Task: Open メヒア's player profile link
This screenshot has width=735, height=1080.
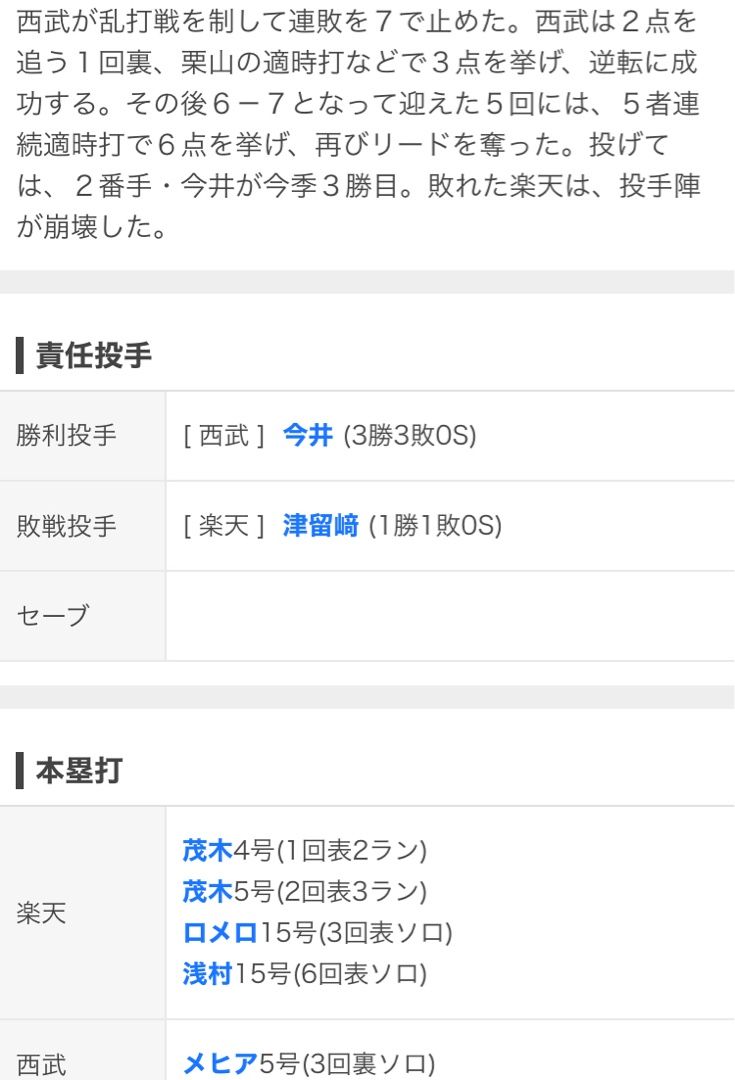Action: [x=220, y=1064]
